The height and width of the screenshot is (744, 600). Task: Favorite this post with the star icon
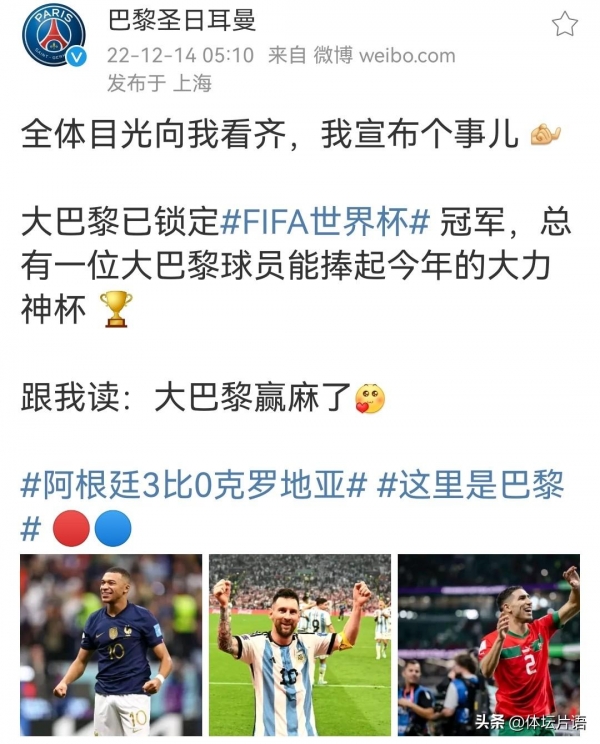pyautogui.click(x=565, y=24)
